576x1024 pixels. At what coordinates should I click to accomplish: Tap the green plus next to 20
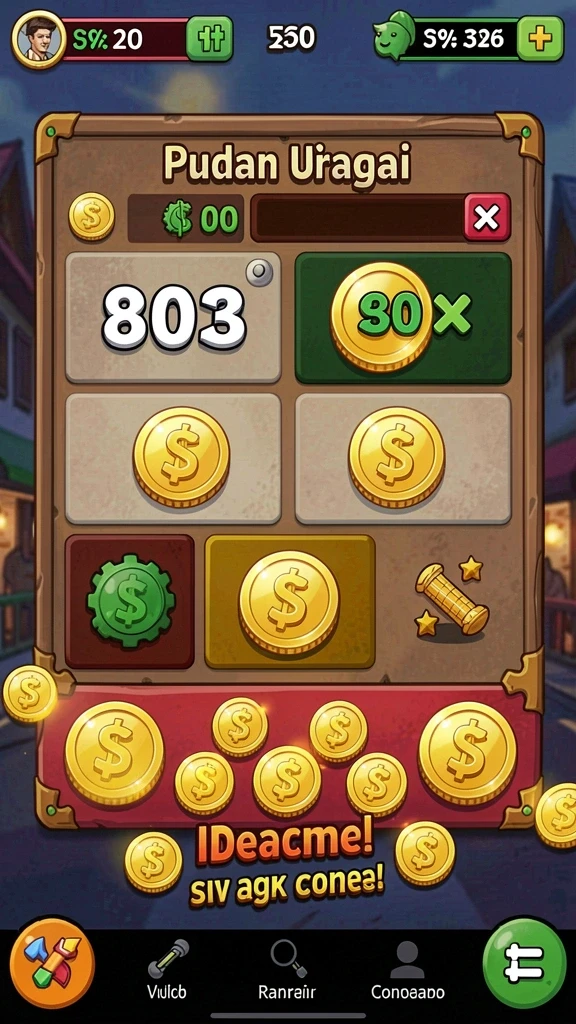pos(210,39)
